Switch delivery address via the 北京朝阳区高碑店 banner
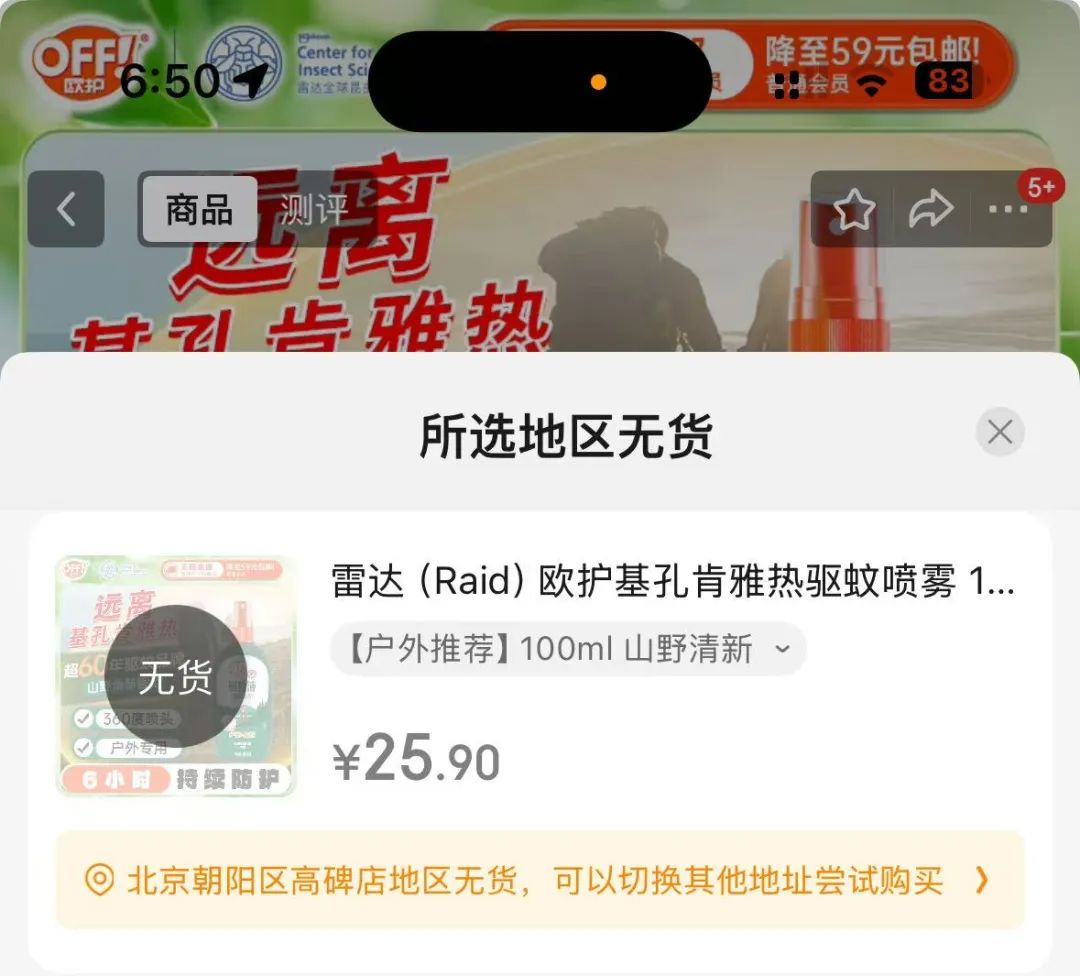 click(540, 880)
